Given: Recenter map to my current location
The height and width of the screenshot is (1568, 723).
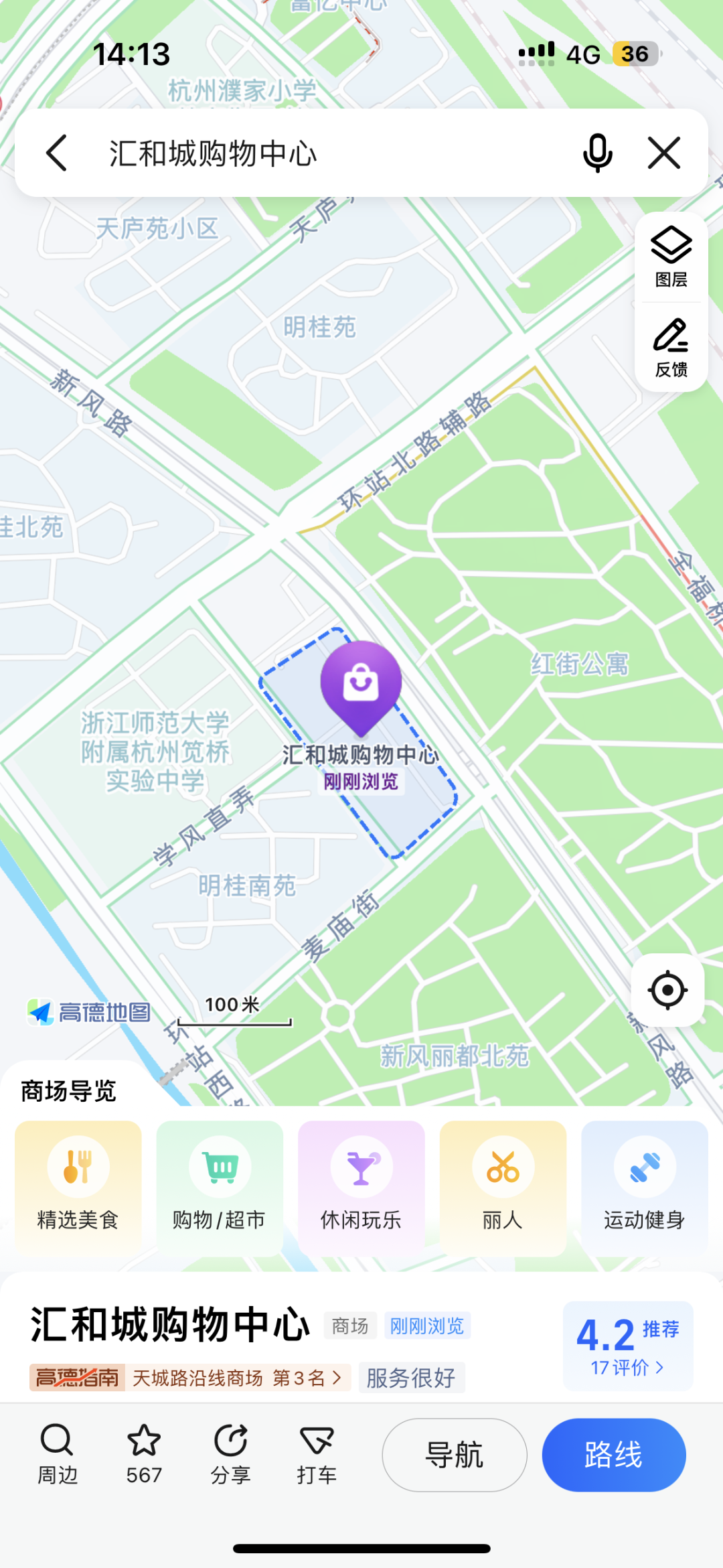Looking at the screenshot, I should click(x=667, y=990).
